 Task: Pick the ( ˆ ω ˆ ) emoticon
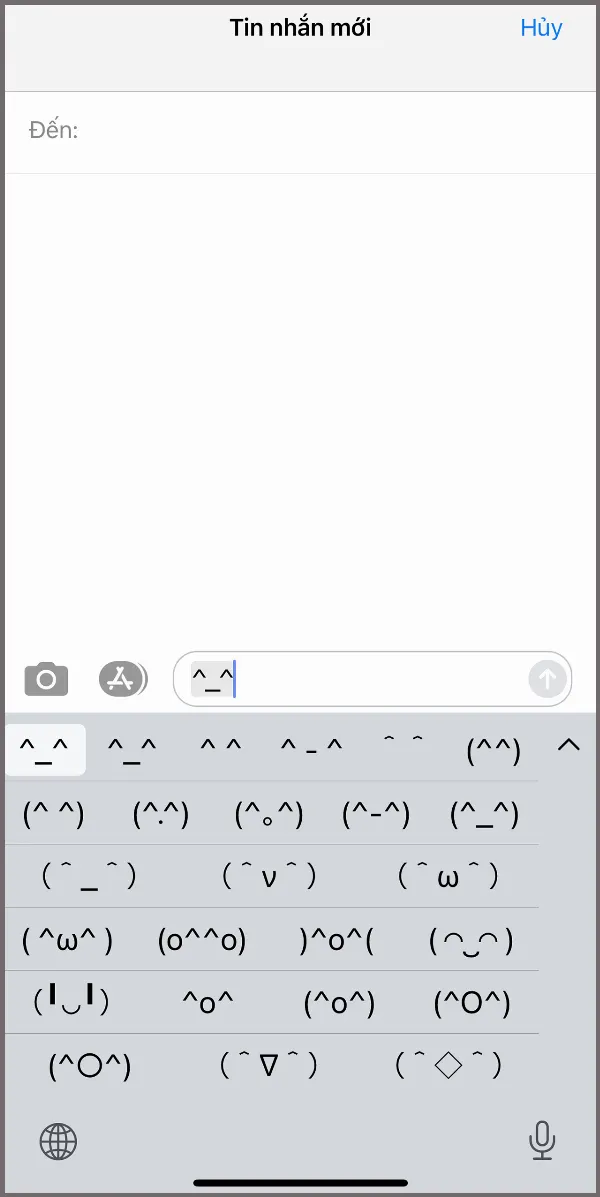(448, 877)
